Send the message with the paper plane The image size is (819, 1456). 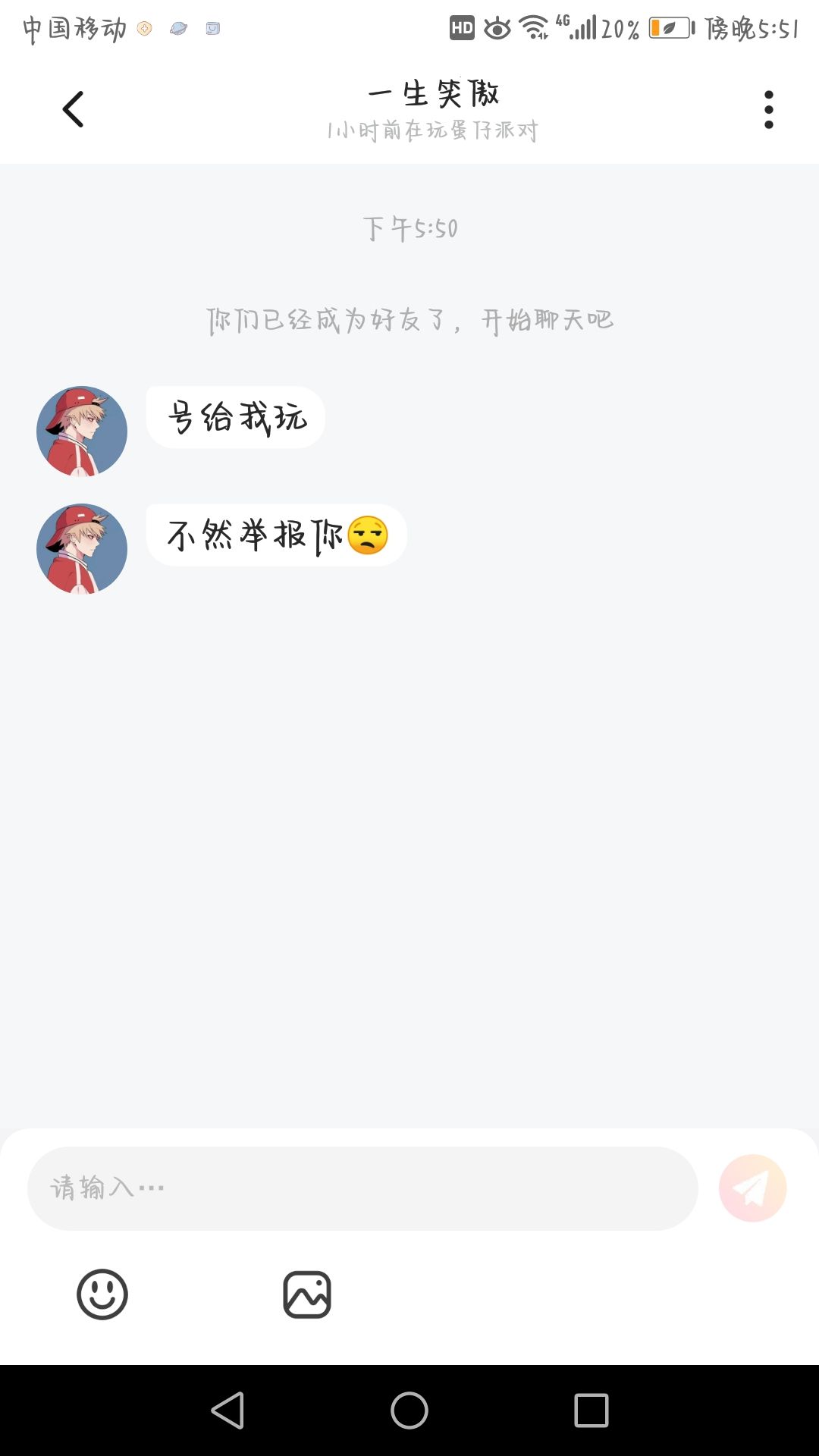pos(752,1188)
